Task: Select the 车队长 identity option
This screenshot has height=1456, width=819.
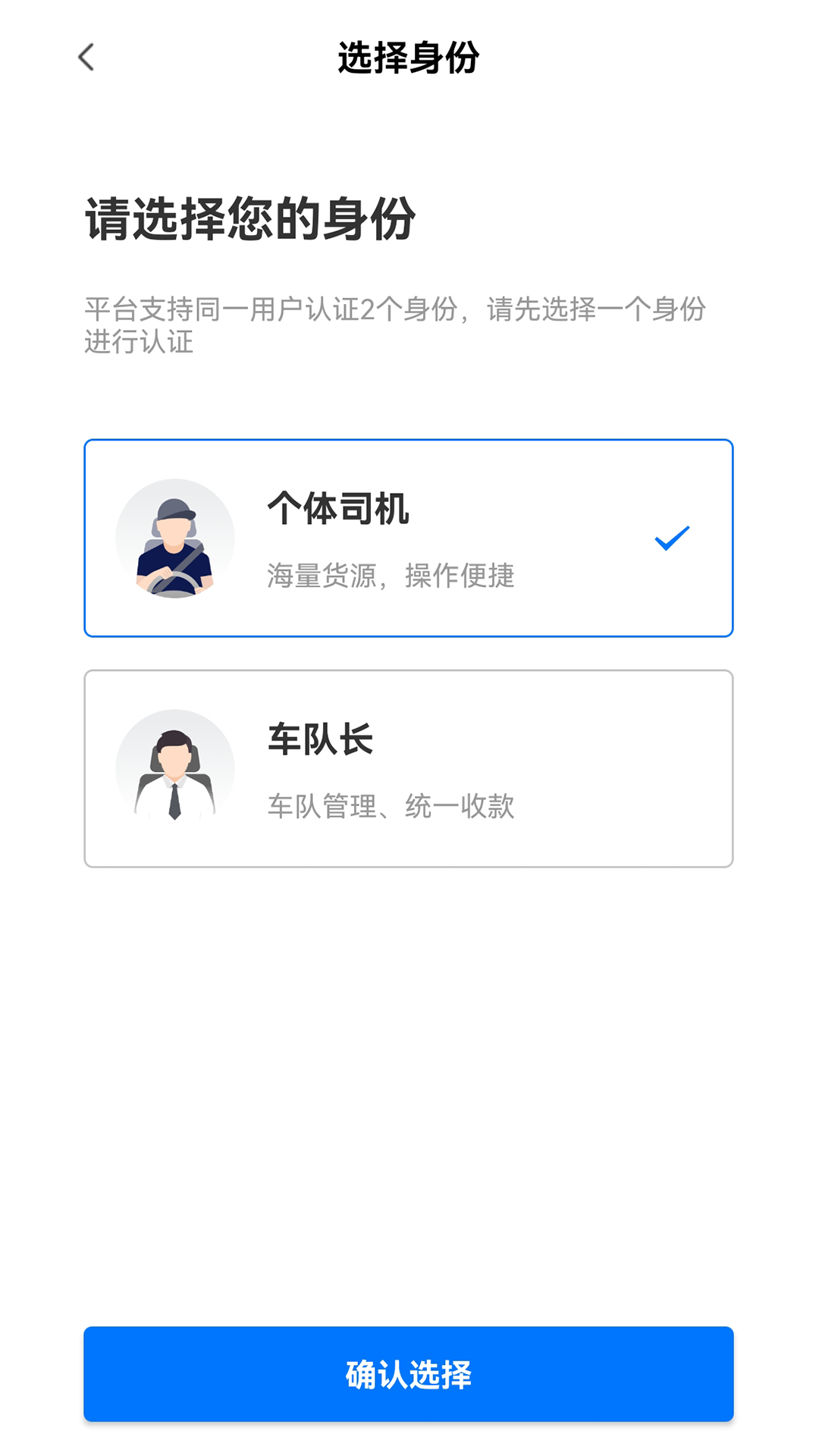Action: pos(409,768)
